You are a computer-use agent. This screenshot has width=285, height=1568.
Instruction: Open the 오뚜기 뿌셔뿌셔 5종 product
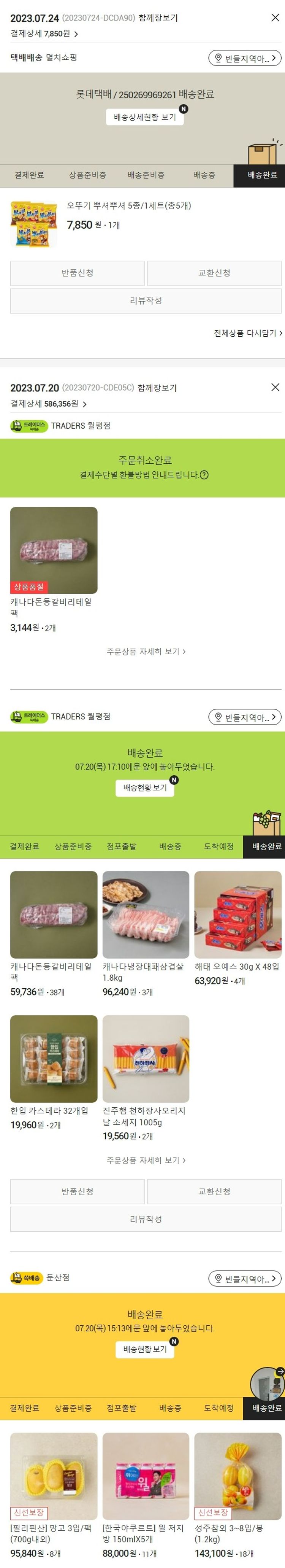pos(129,206)
